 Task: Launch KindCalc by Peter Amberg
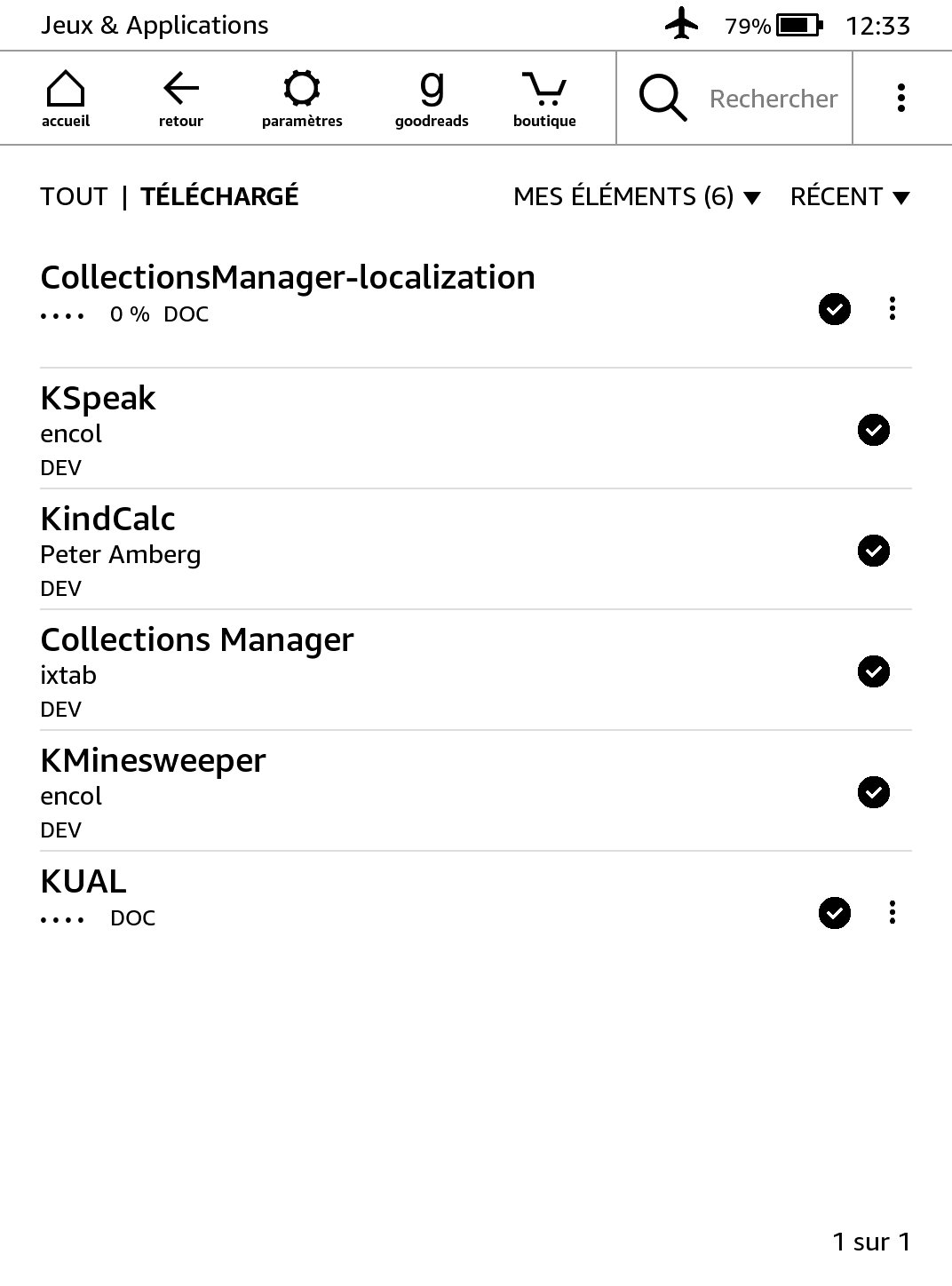(x=107, y=520)
